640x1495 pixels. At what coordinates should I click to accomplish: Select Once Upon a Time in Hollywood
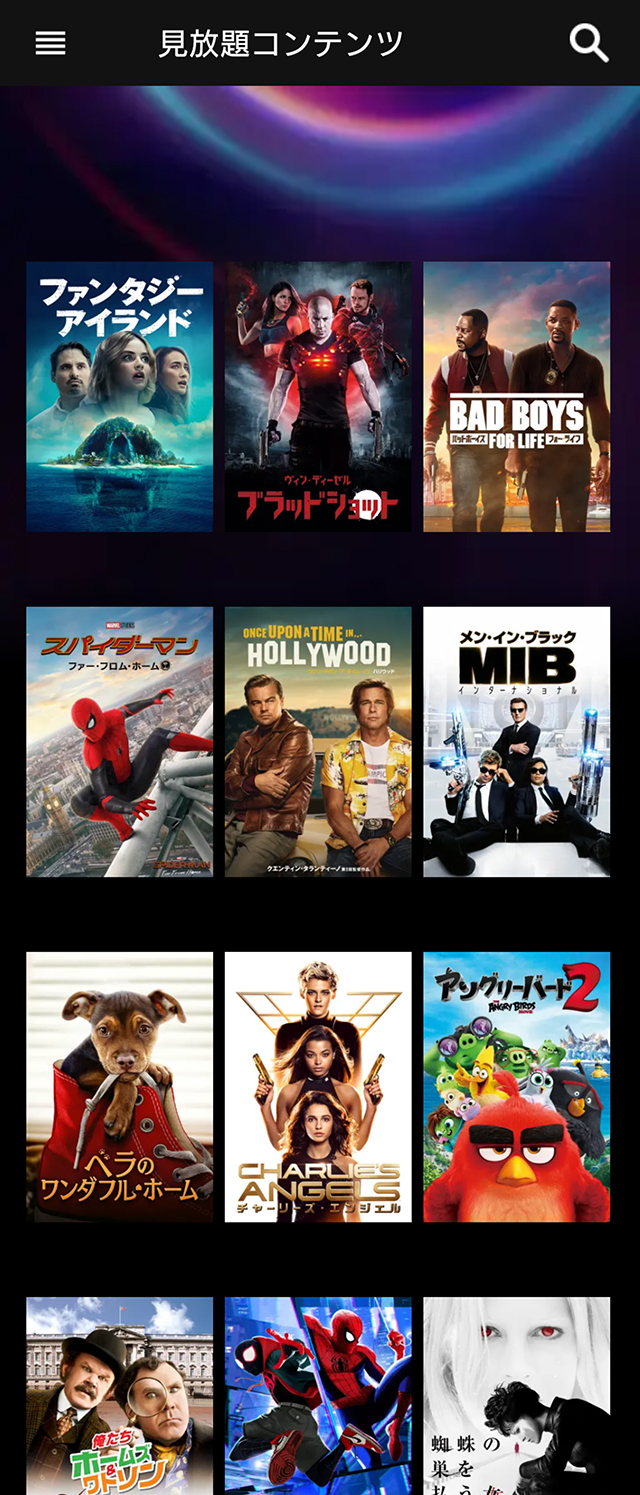pos(318,741)
